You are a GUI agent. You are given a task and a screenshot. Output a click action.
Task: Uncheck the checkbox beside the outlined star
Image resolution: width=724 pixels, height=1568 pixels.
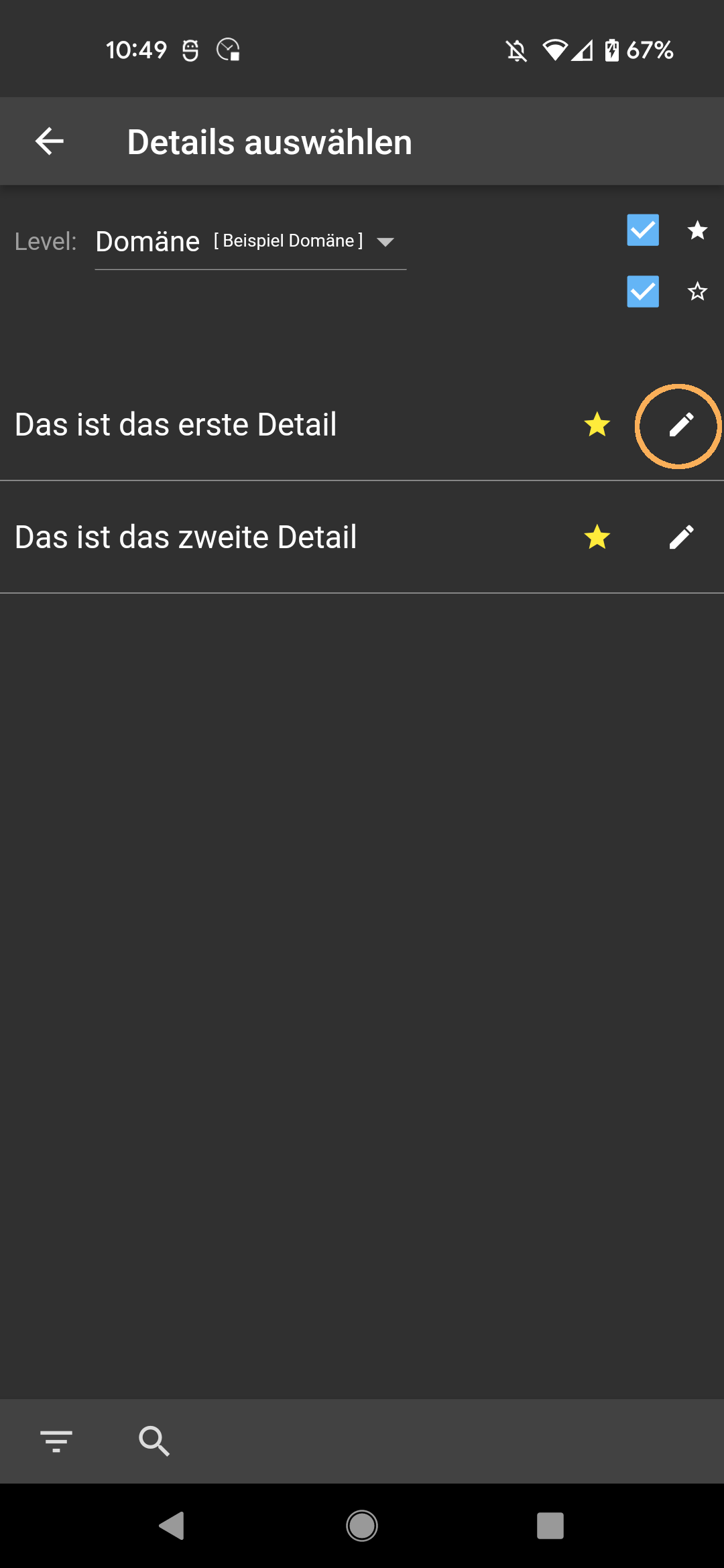[x=643, y=291]
